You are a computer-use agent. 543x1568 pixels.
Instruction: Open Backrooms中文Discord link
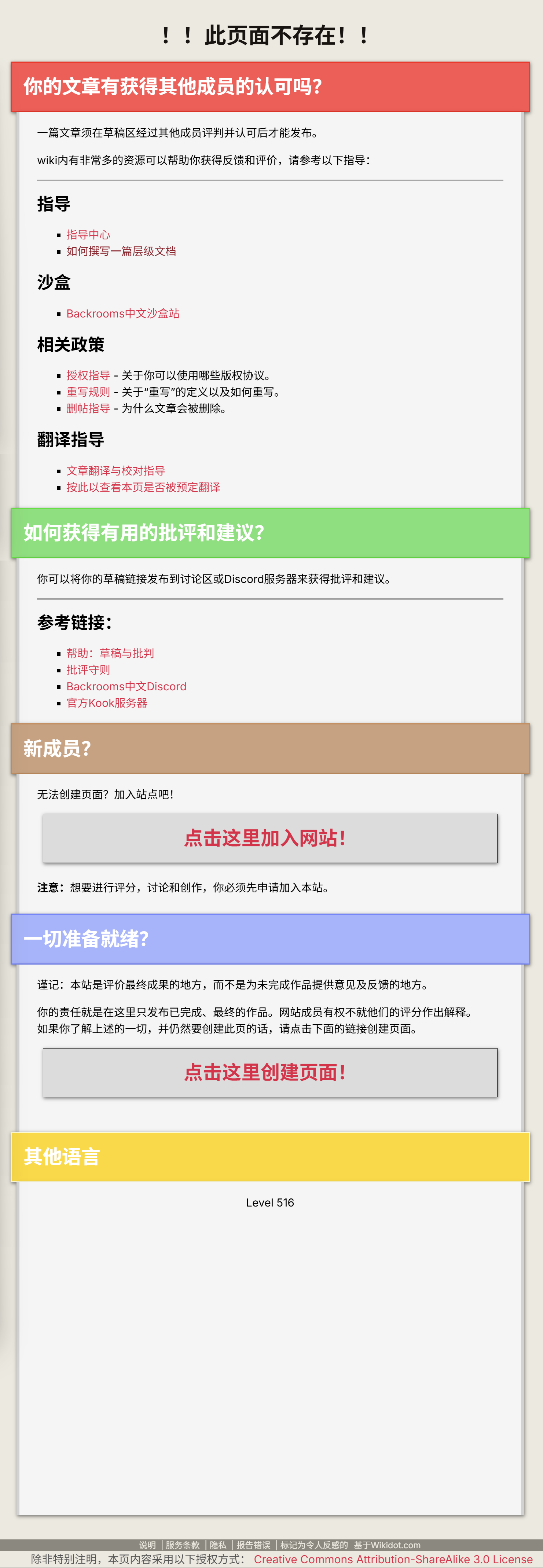[x=126, y=686]
